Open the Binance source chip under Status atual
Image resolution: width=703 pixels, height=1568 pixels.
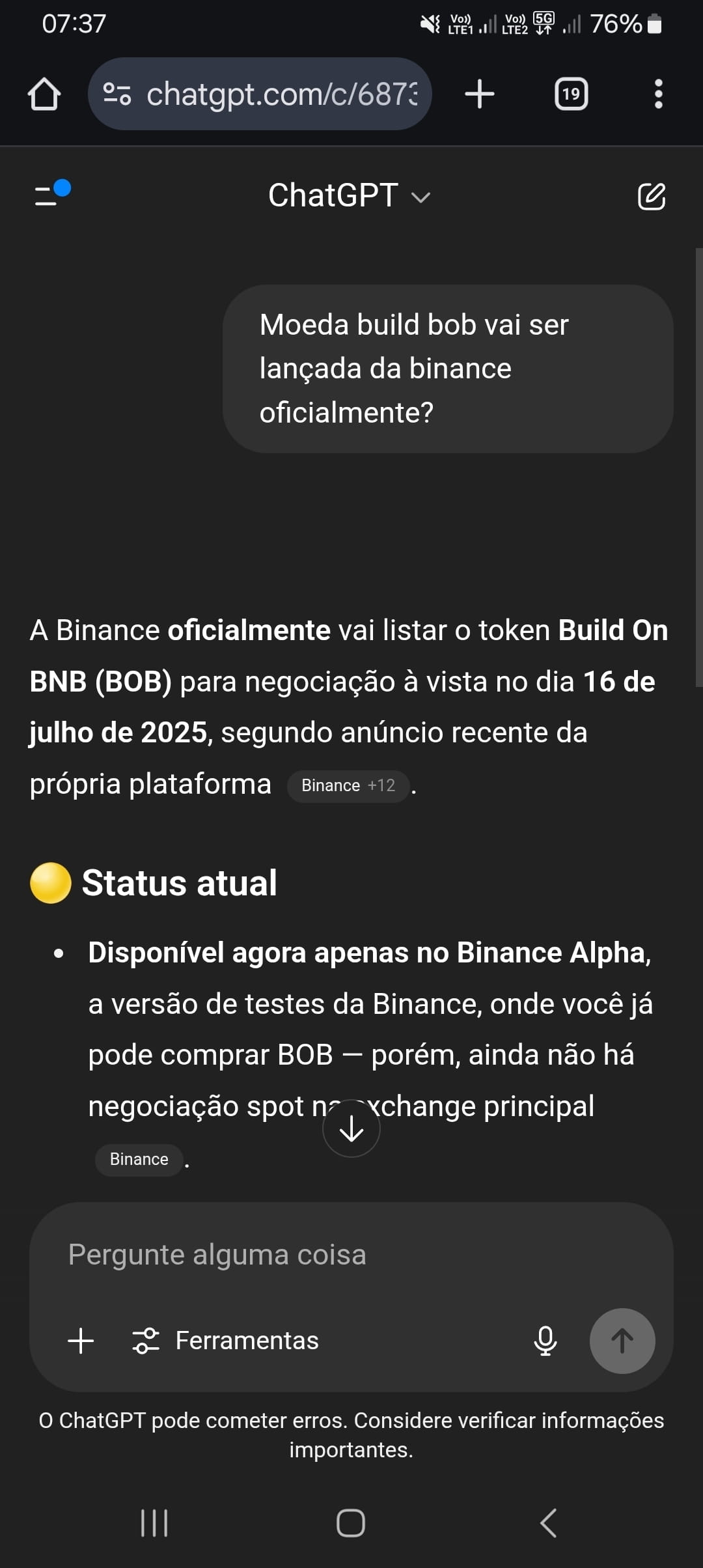tap(139, 1160)
